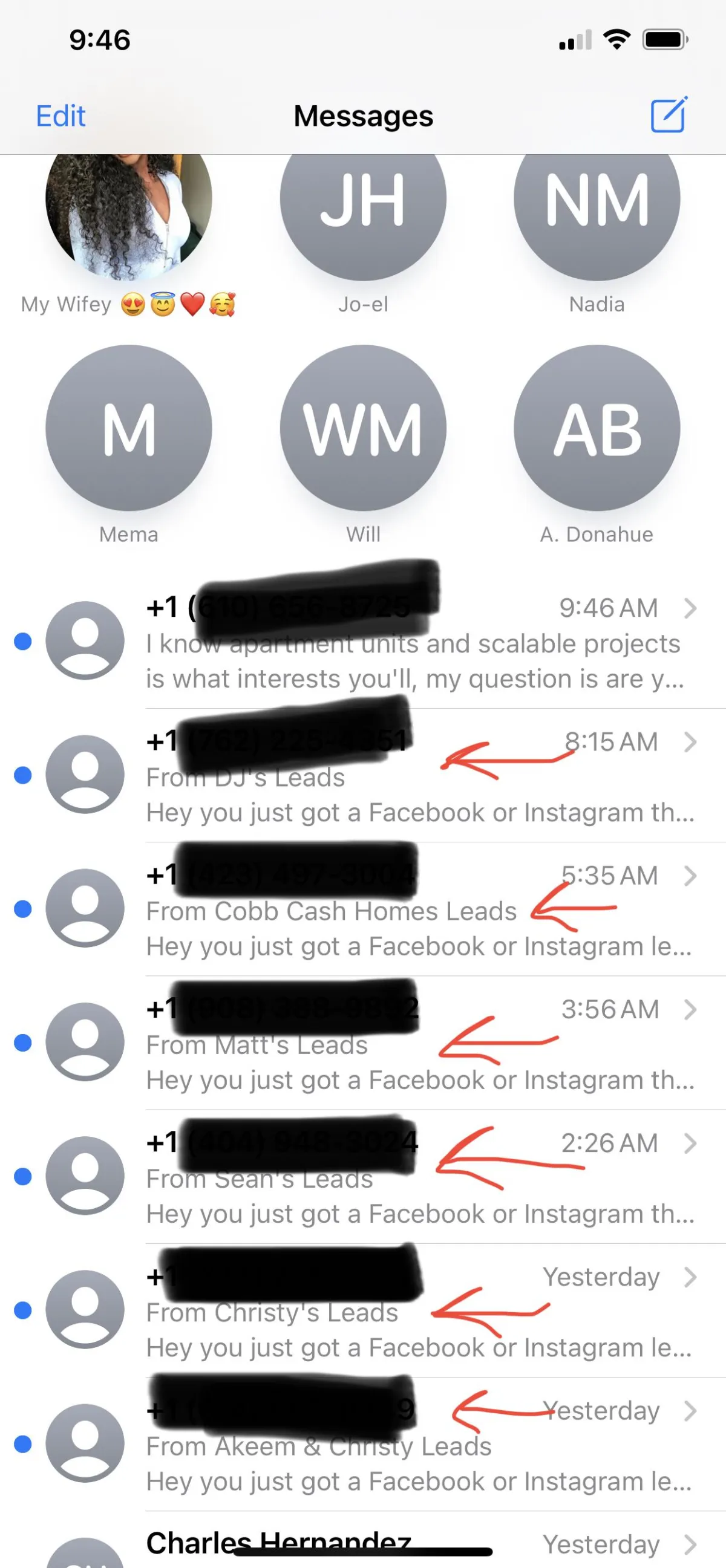Screen dimensions: 726x1568
Task: Tap Edit in the Messages header
Action: 60,115
